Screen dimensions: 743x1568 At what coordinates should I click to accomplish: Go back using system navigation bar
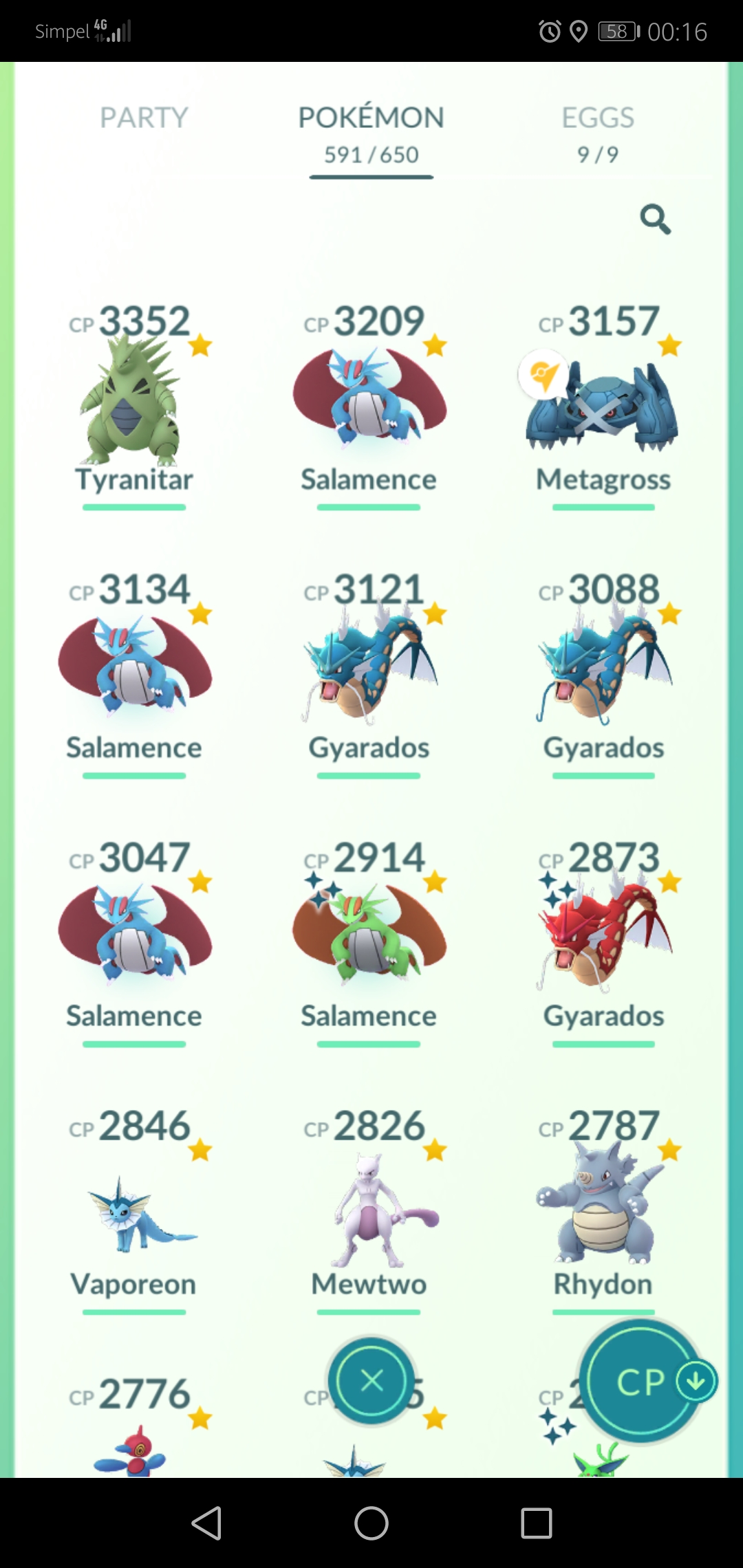point(206,1523)
